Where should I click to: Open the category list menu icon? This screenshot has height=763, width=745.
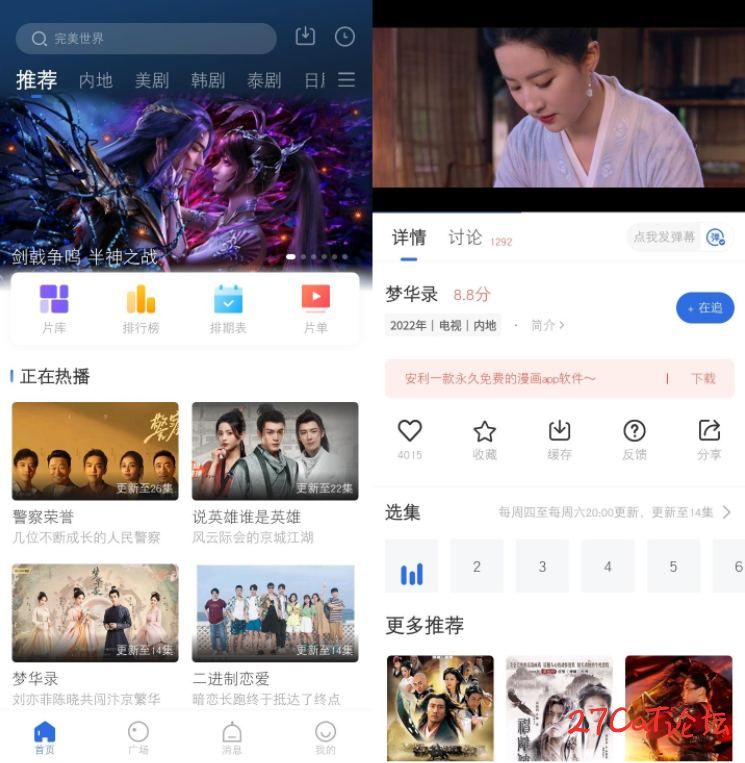346,80
